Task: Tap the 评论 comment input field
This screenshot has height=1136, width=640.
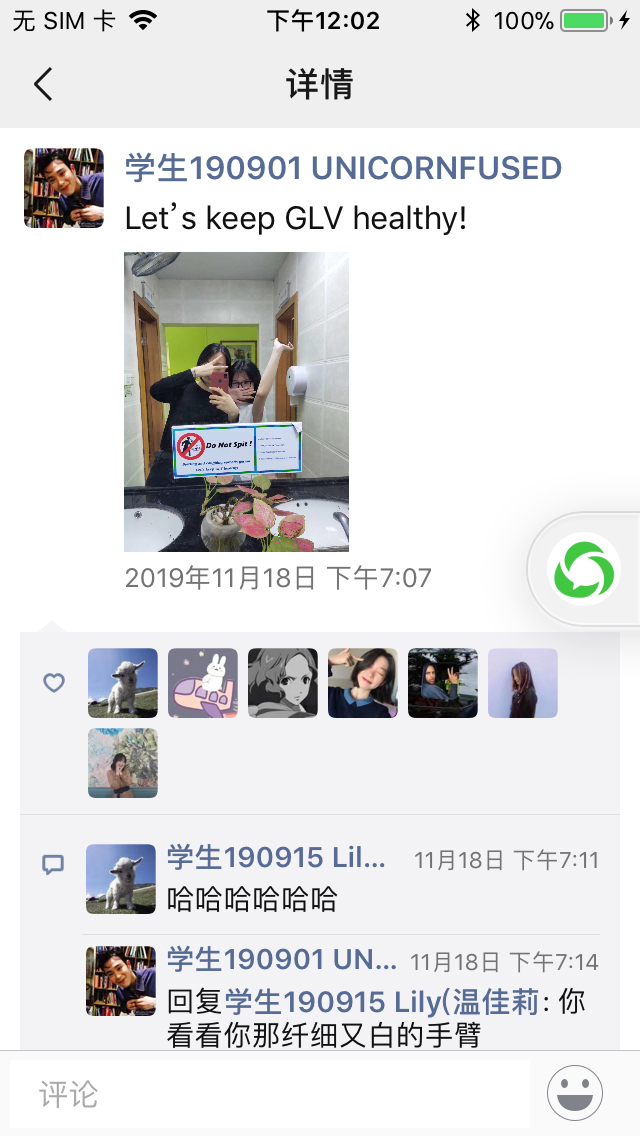Action: click(270, 1094)
